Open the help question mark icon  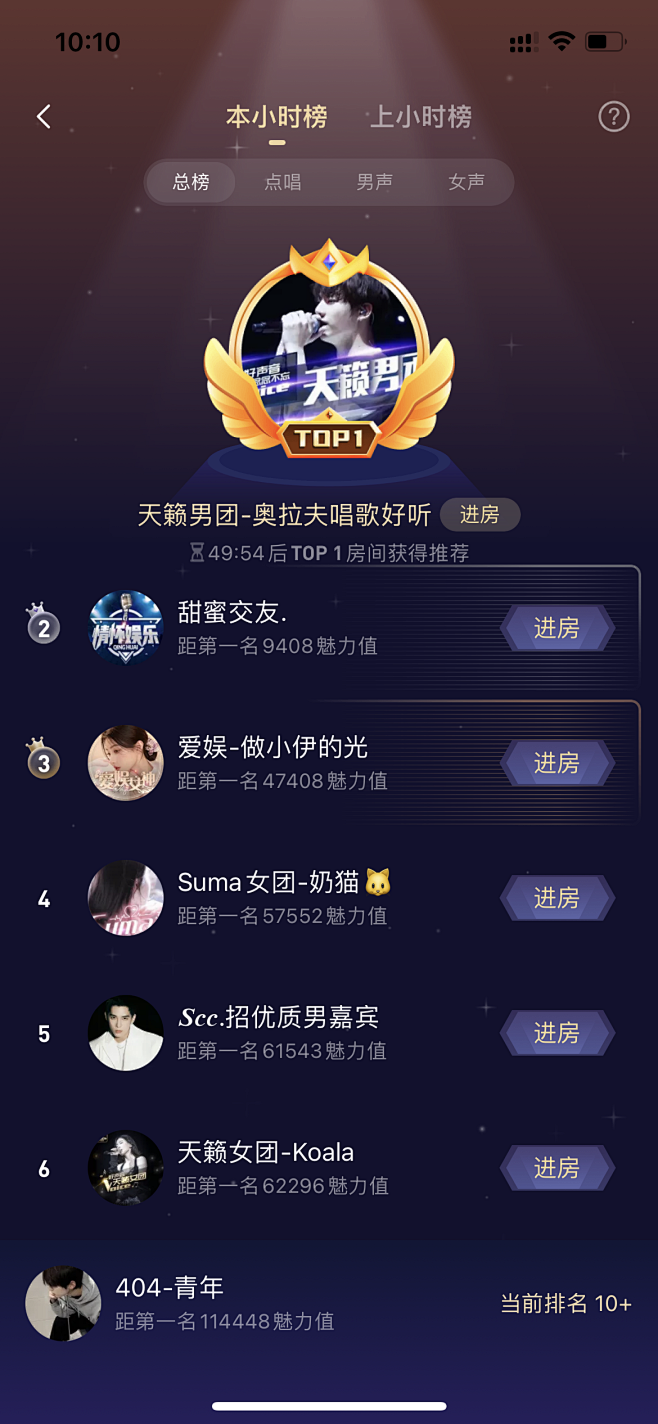point(613,117)
